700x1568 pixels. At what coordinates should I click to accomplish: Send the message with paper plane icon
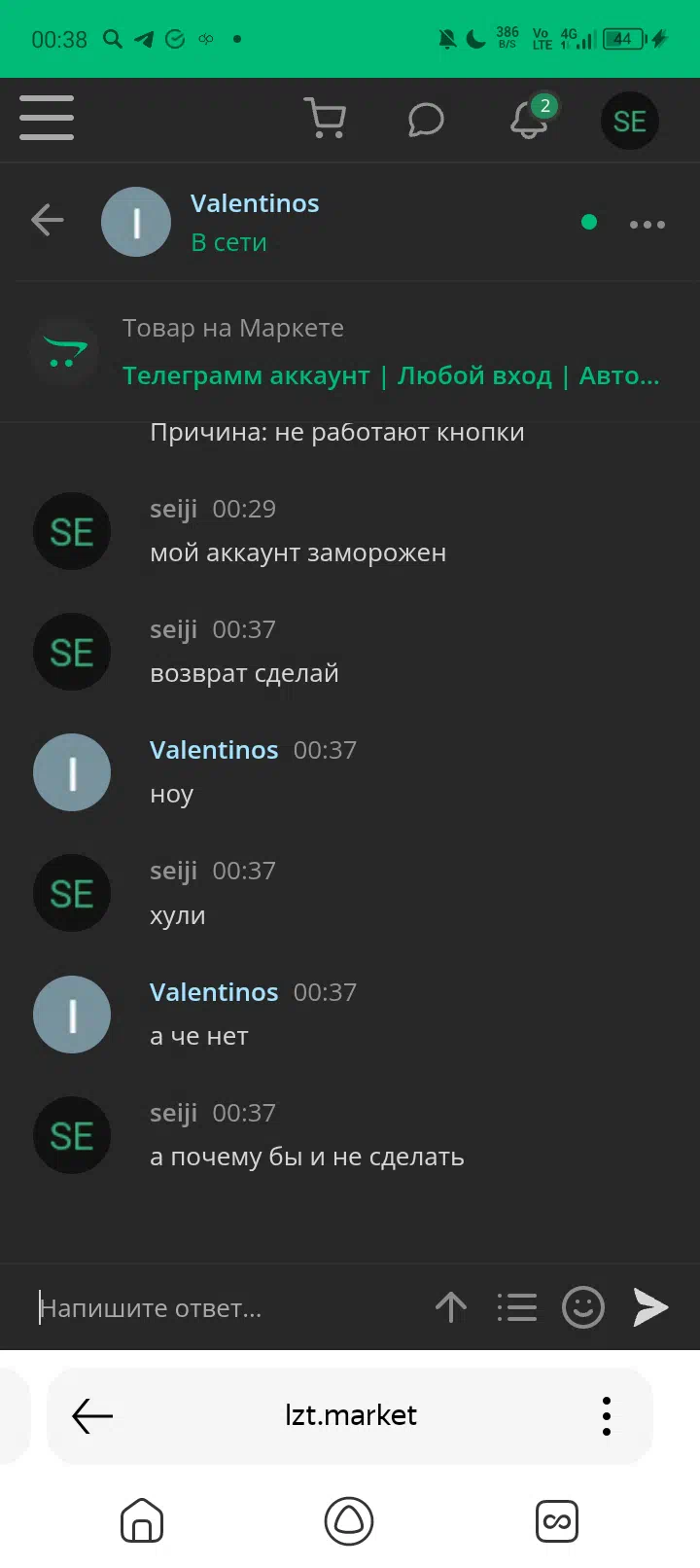[650, 1307]
